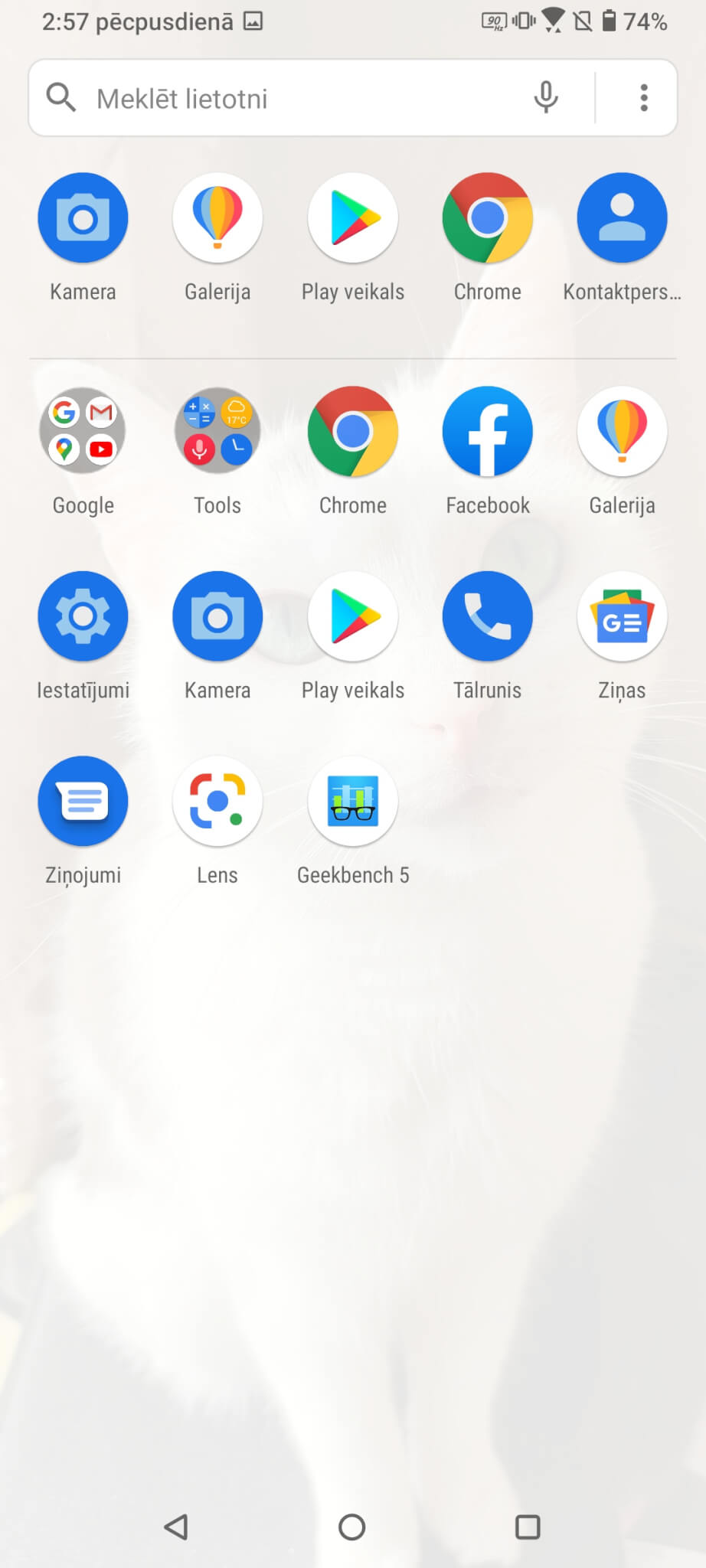Screen dimensions: 706x1568
Task: Open Iestatījumi settings
Action: 83,617
